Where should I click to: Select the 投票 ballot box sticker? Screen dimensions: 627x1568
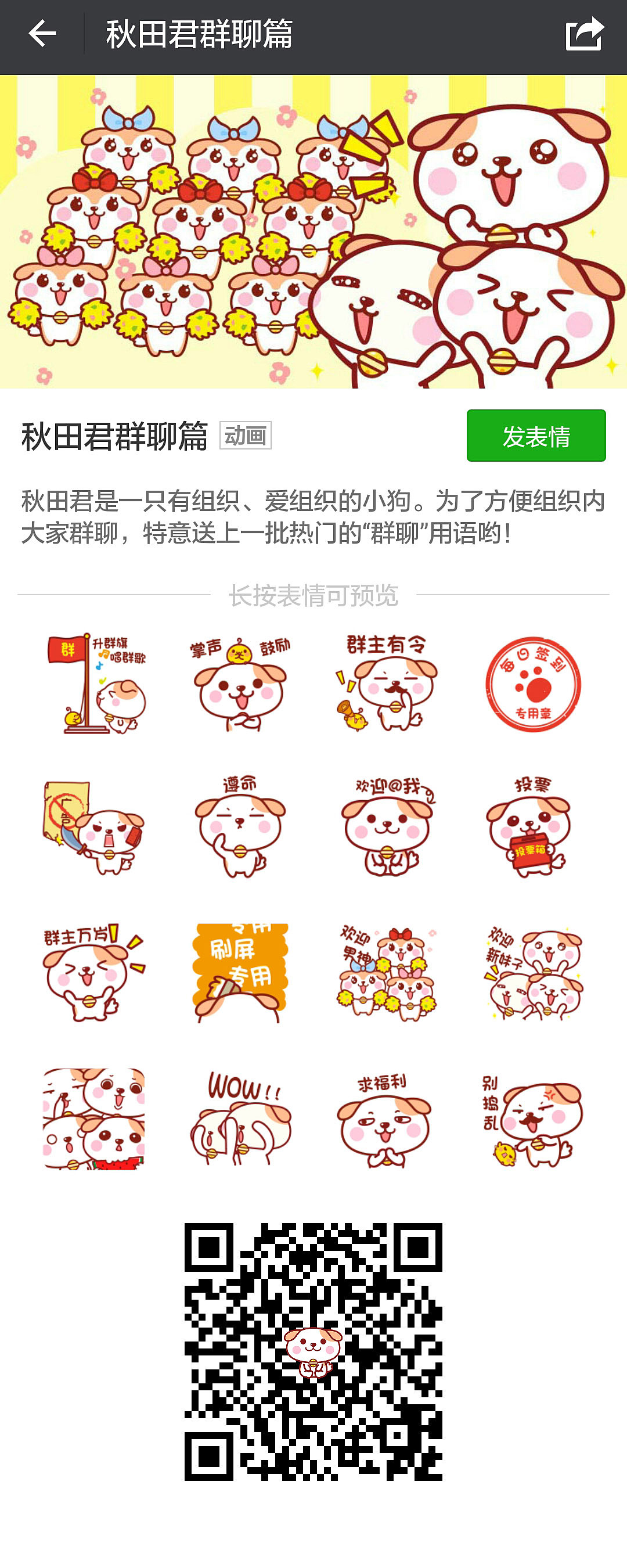(532, 828)
